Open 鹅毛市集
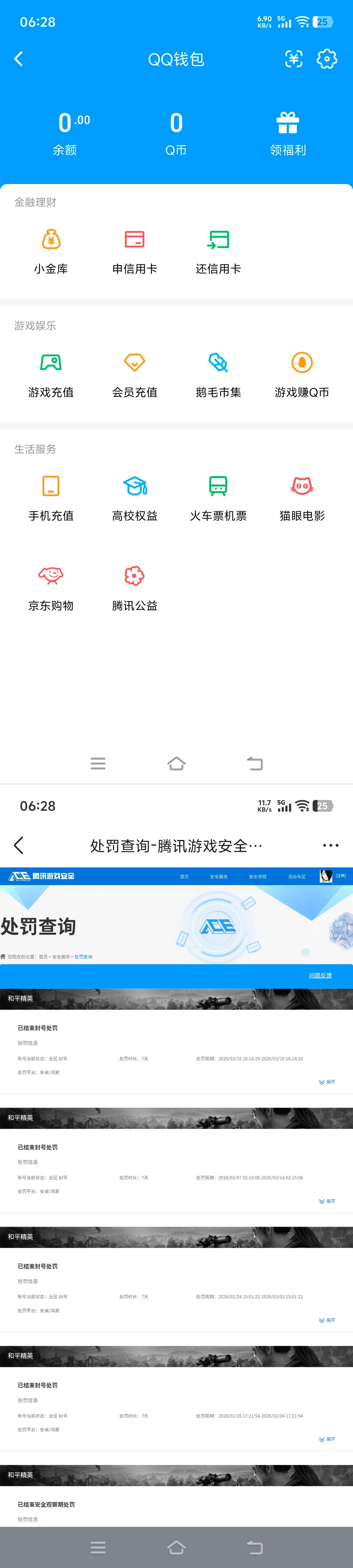 (218, 374)
